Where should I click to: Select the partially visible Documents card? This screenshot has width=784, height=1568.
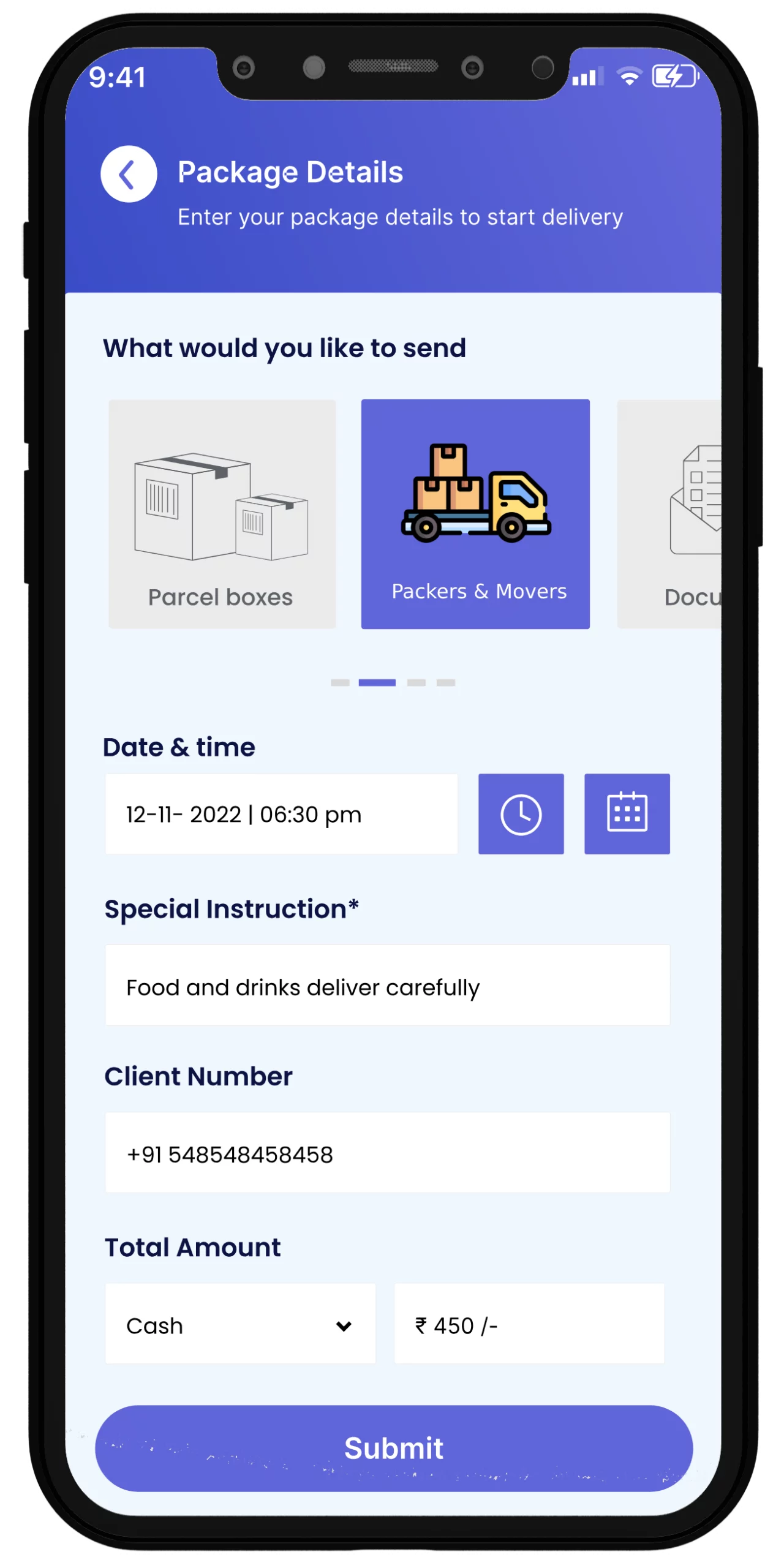pos(670,513)
